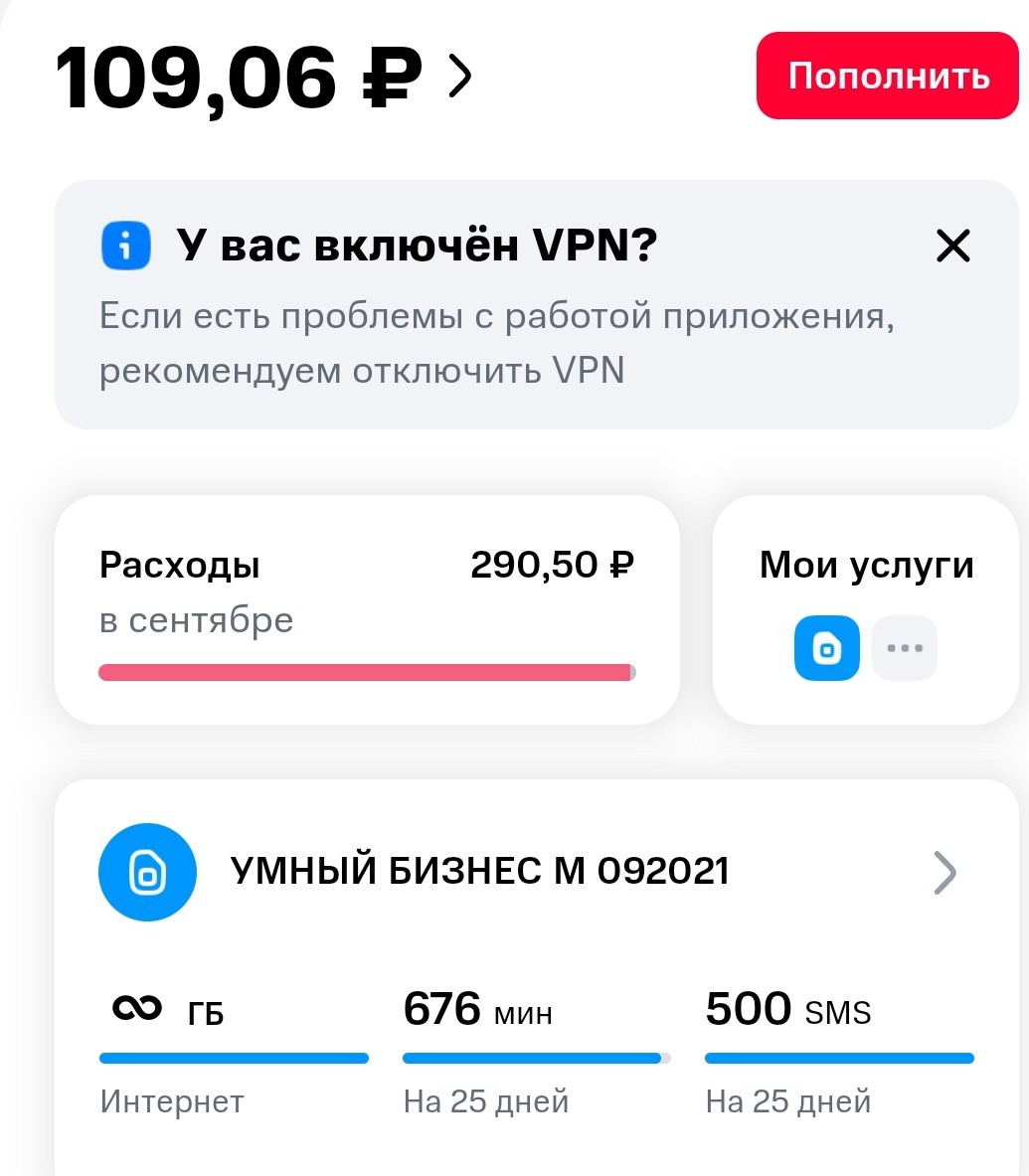Tap the Пополнить top-up button
The width and height of the screenshot is (1029, 1176).
[888, 77]
